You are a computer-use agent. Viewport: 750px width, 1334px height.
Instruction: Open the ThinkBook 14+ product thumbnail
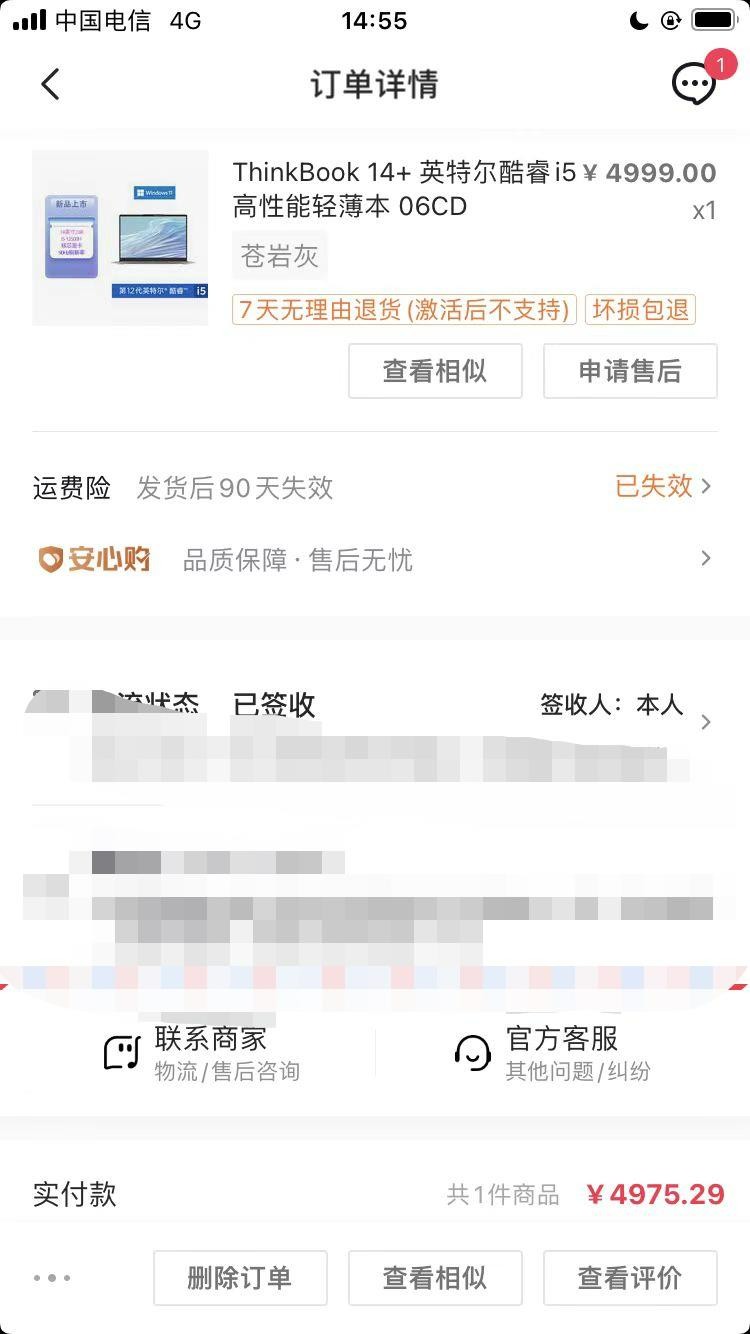pyautogui.click(x=120, y=238)
